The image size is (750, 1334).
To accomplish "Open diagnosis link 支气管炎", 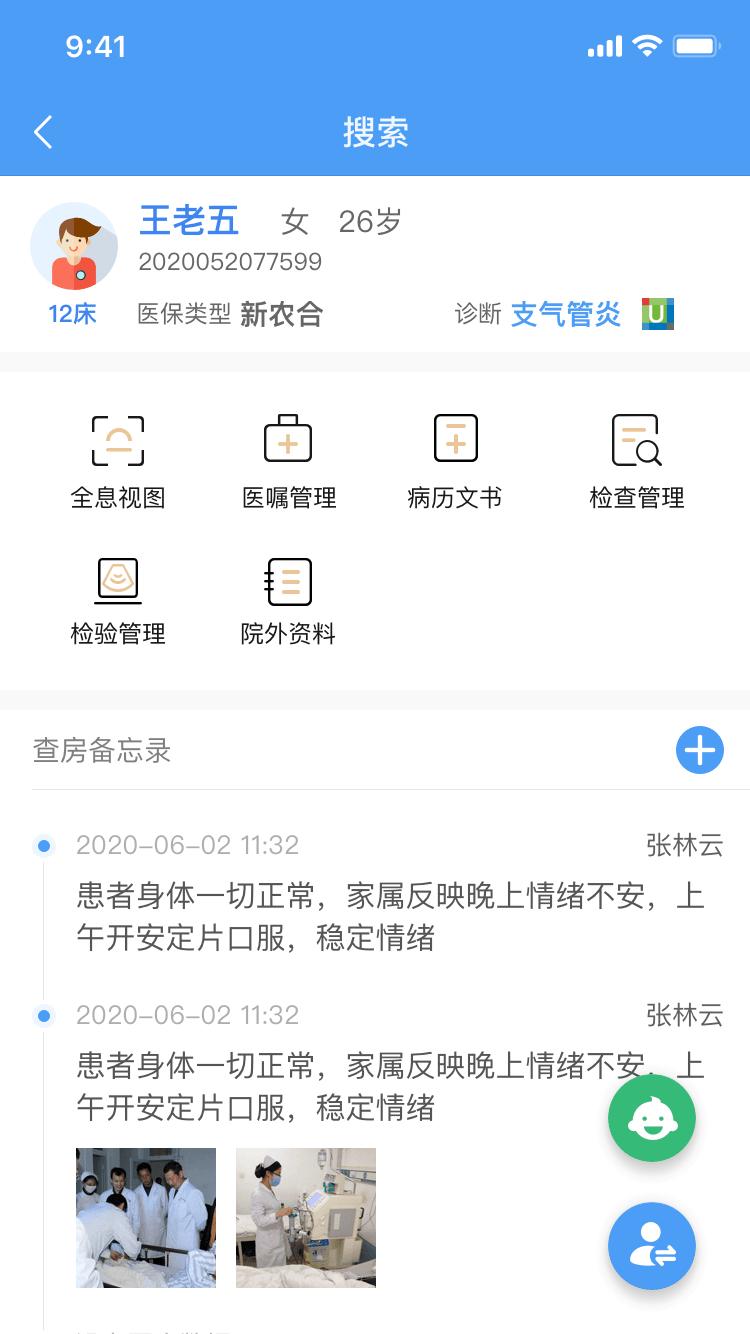I will click(x=566, y=313).
